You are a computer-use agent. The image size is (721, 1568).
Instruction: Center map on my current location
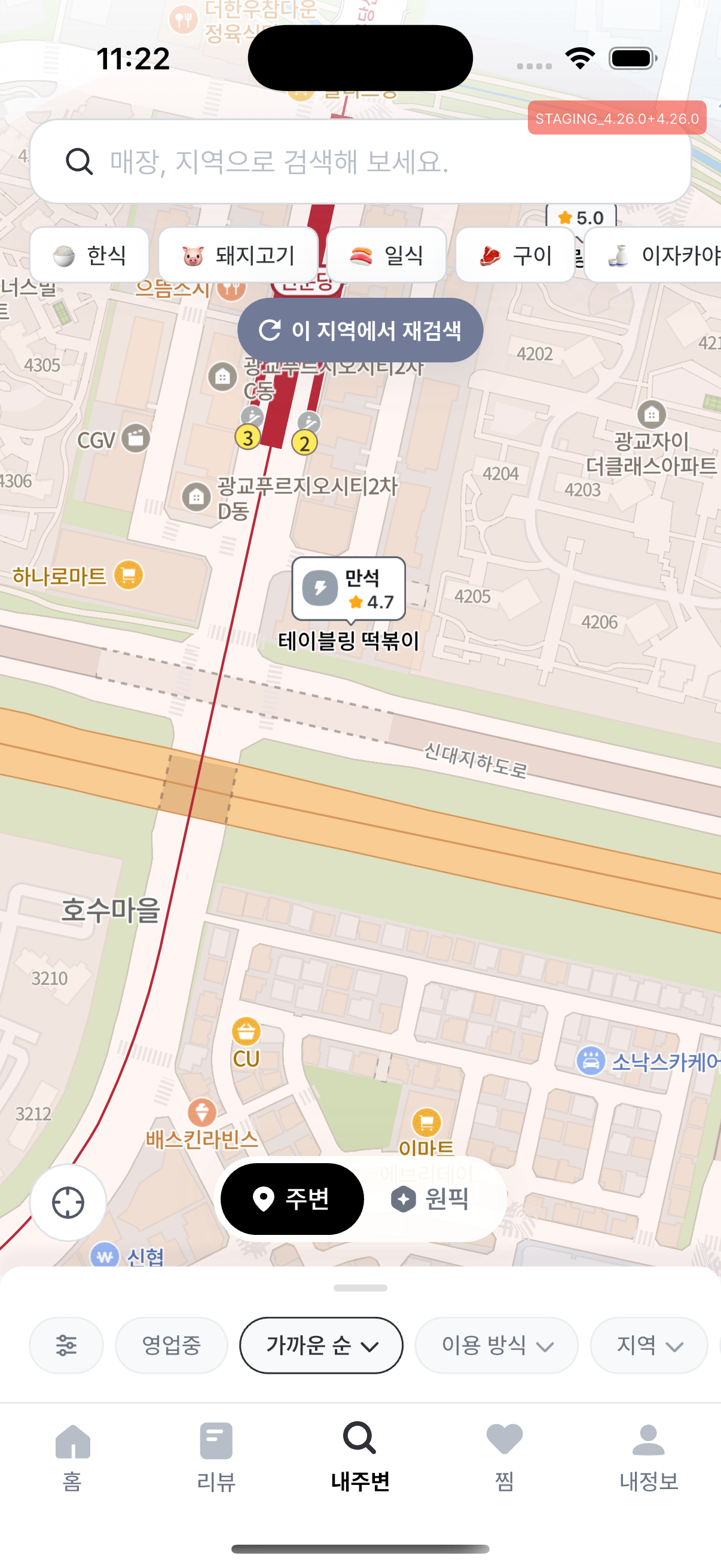point(68,1203)
